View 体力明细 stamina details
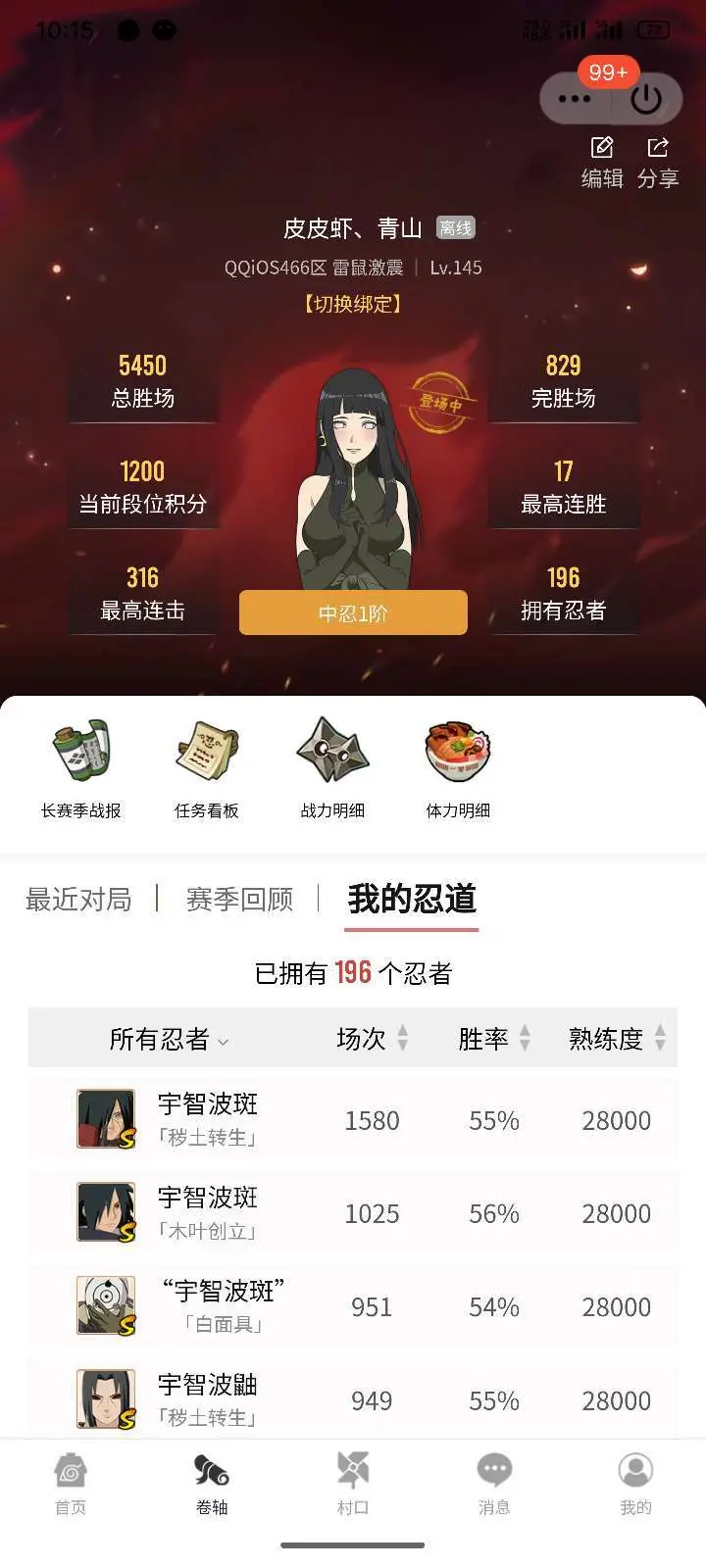The height and width of the screenshot is (1568, 706). (458, 769)
